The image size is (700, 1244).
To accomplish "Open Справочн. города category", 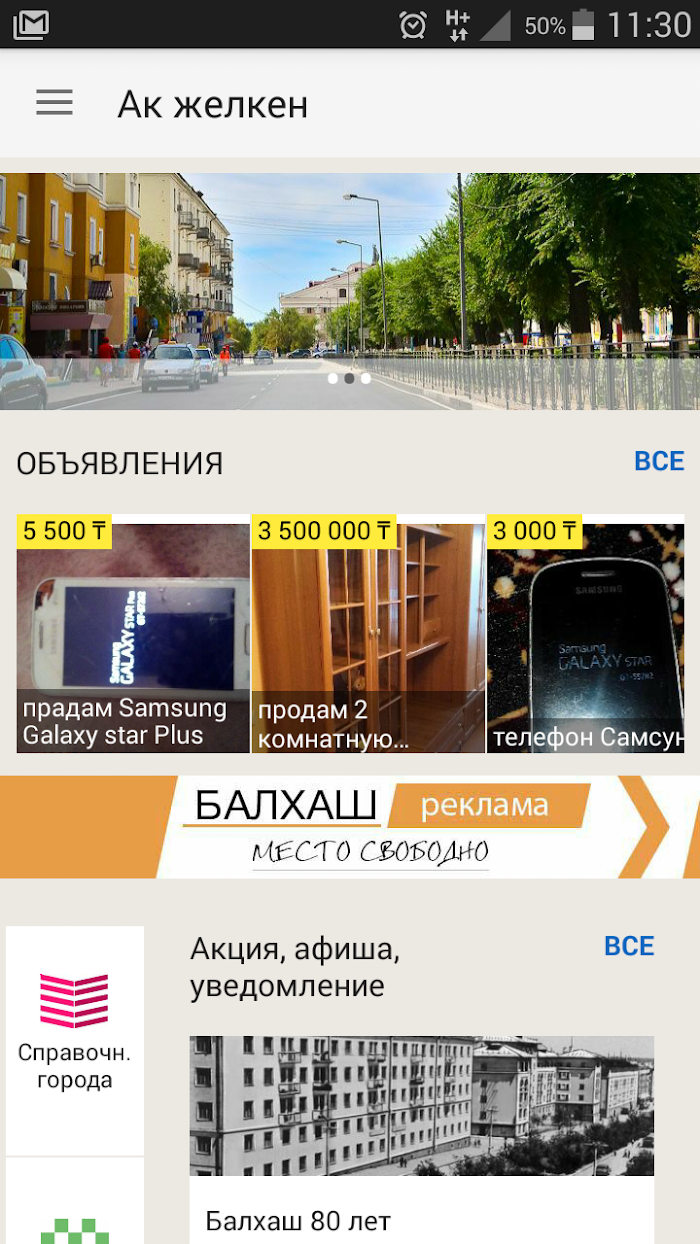I will pos(75,1040).
